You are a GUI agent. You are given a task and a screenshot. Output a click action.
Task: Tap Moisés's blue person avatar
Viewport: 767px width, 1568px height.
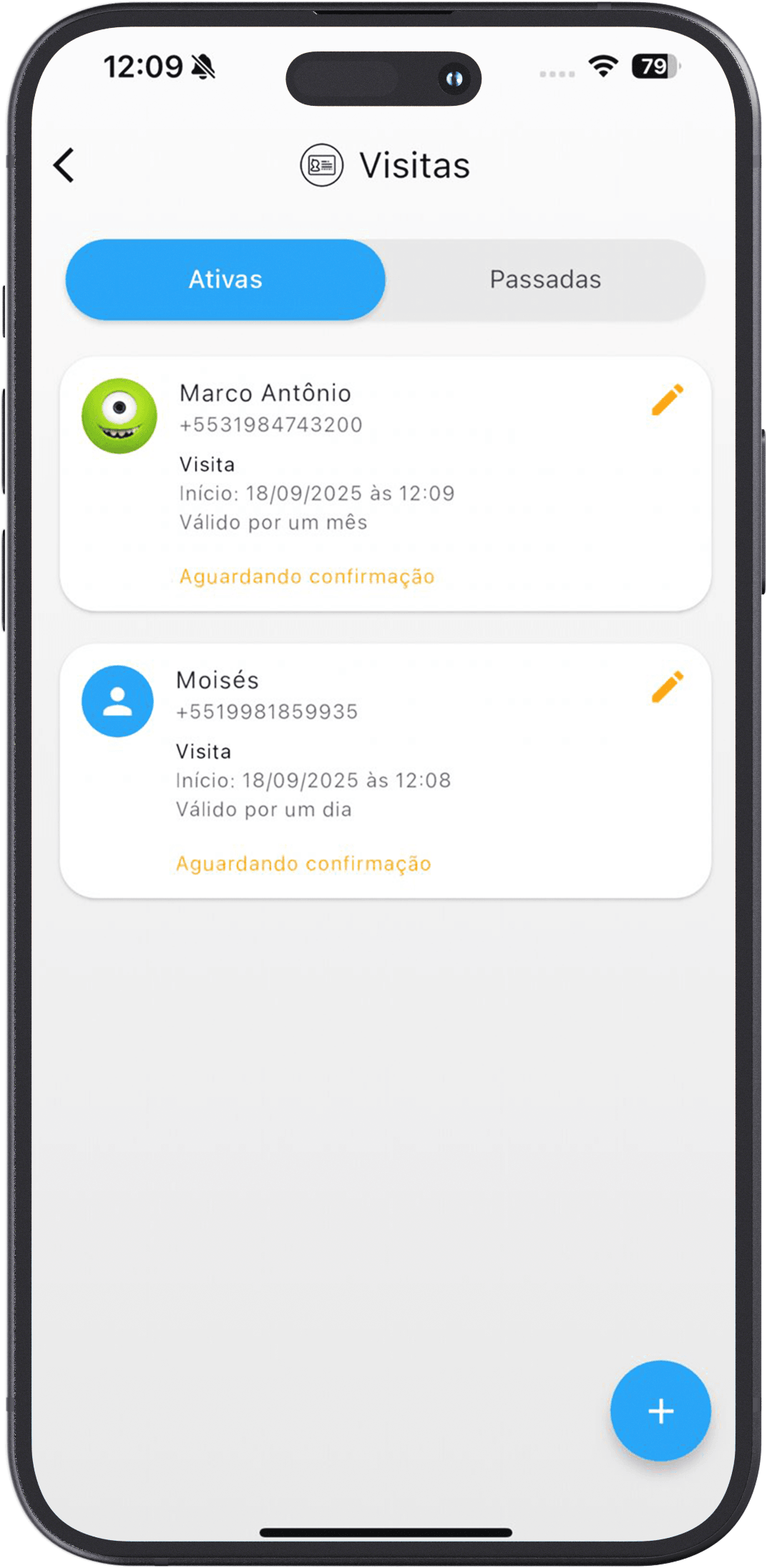point(118,702)
